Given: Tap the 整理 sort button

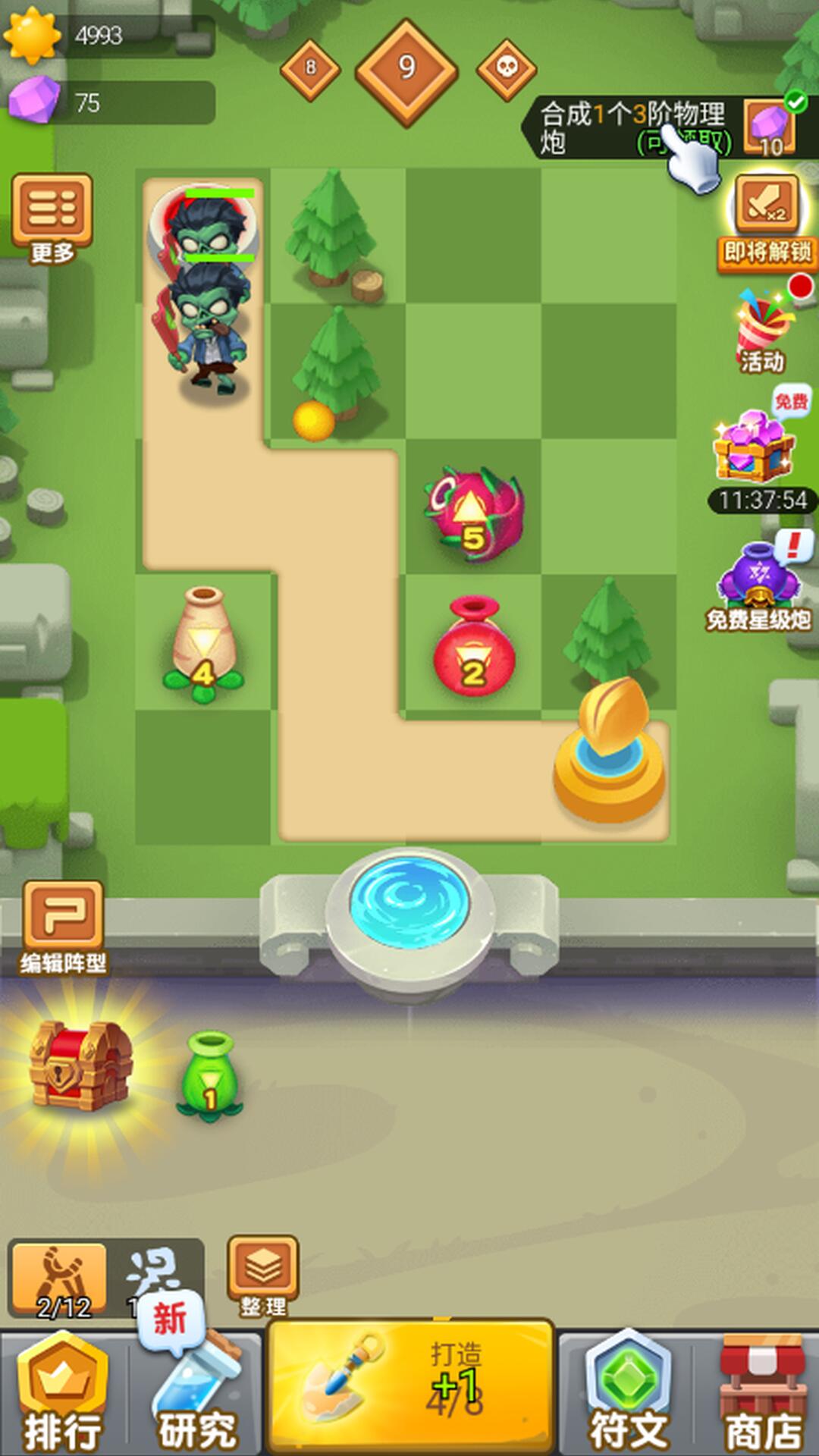Looking at the screenshot, I should pyautogui.click(x=262, y=1276).
